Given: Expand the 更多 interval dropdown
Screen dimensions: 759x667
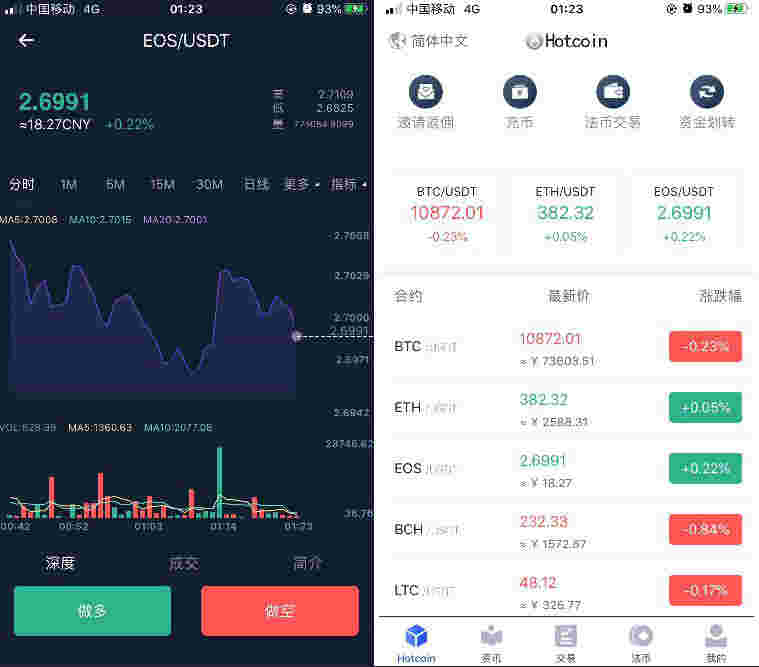Looking at the screenshot, I should point(301,184).
